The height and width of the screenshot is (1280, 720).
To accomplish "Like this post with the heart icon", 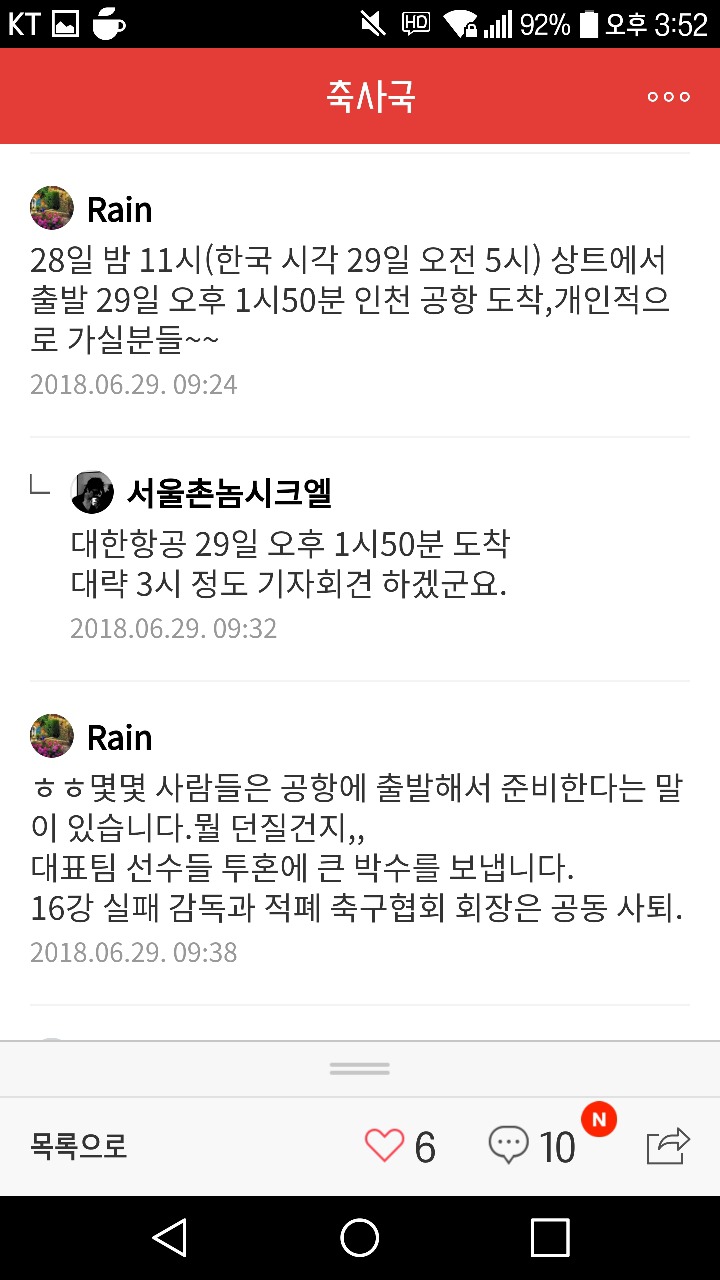I will pos(384,1146).
